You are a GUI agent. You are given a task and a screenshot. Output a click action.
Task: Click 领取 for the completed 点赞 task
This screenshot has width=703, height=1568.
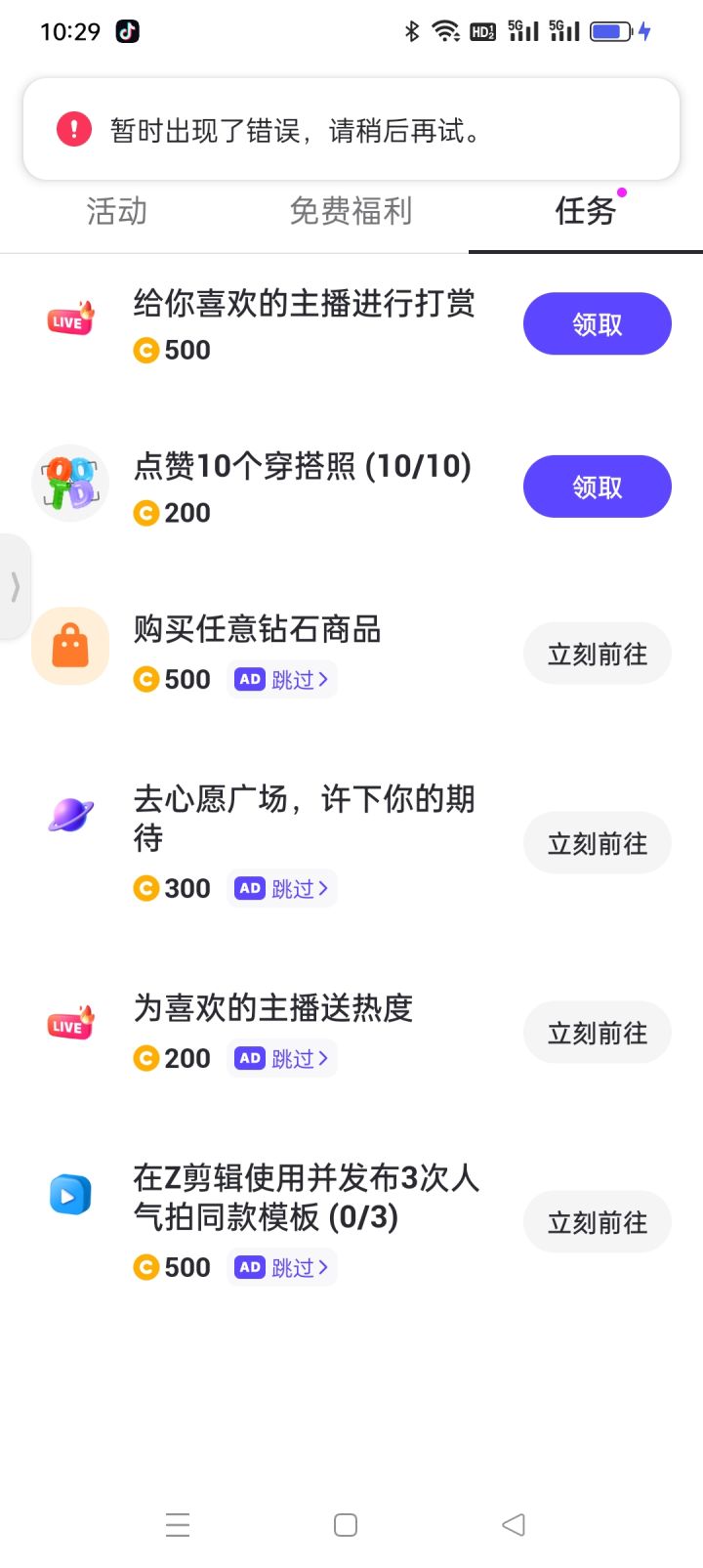coord(597,486)
